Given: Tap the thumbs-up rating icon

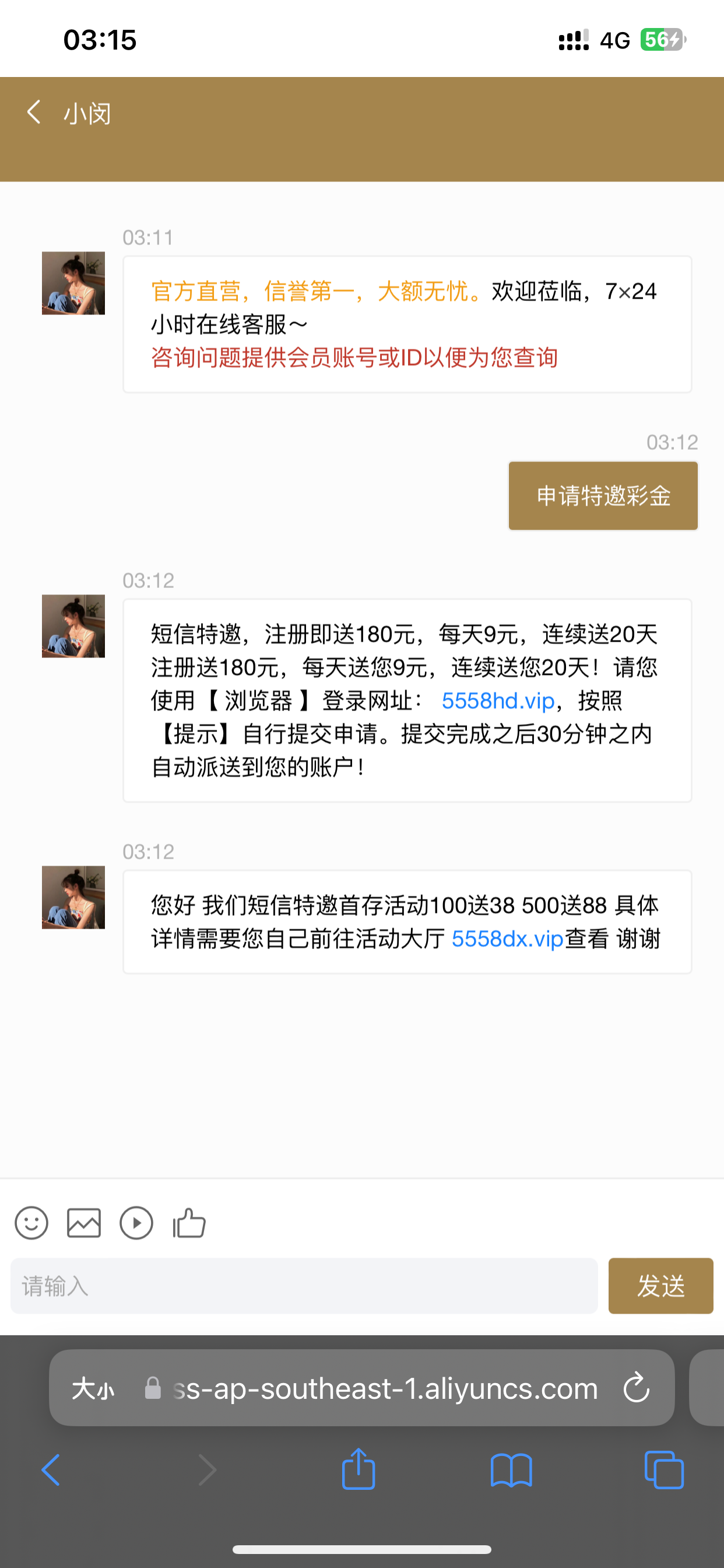Looking at the screenshot, I should 189,1223.
